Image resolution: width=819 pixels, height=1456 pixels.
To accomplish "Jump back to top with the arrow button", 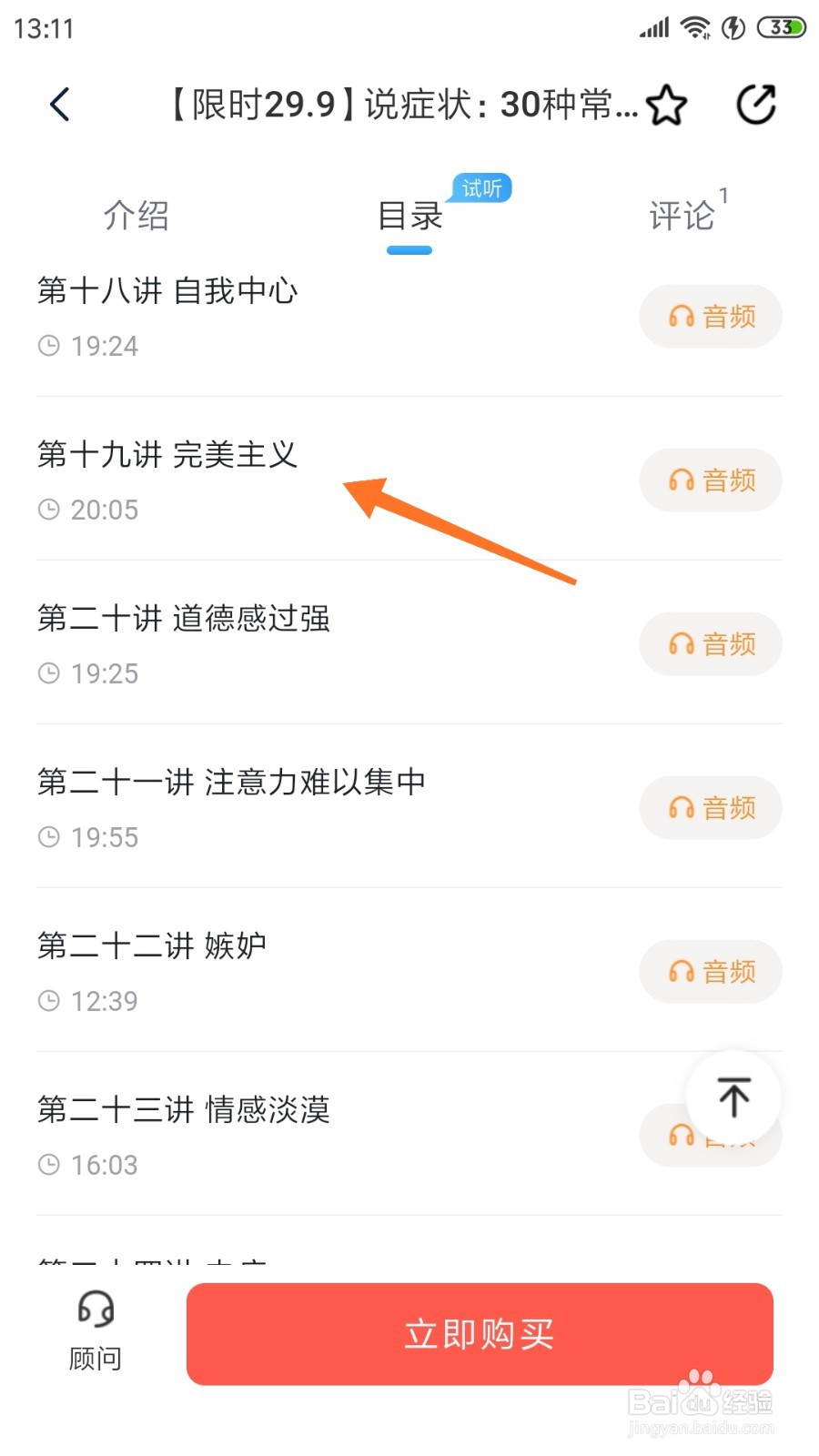I will click(x=733, y=1097).
